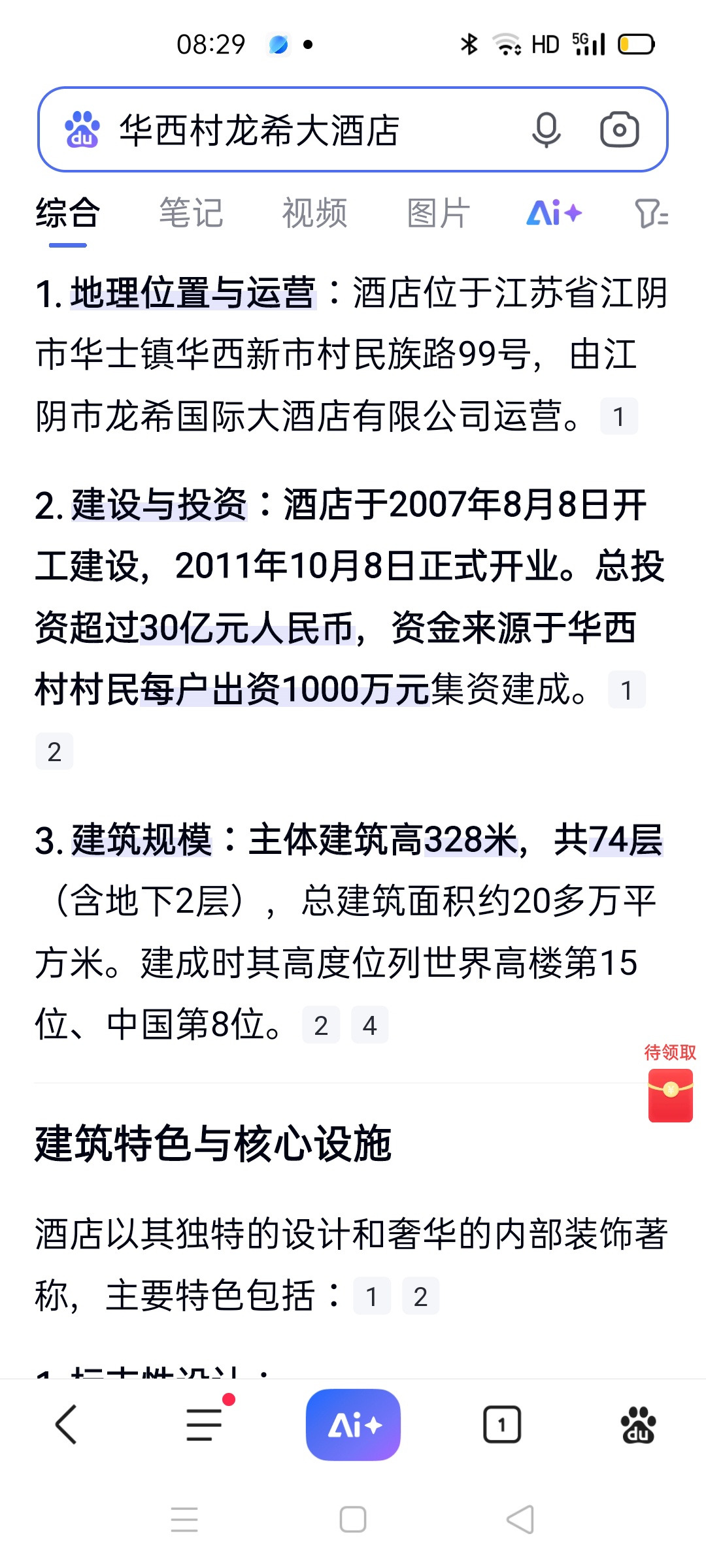
Task: Switch to the 笔记 tab
Action: [x=191, y=214]
